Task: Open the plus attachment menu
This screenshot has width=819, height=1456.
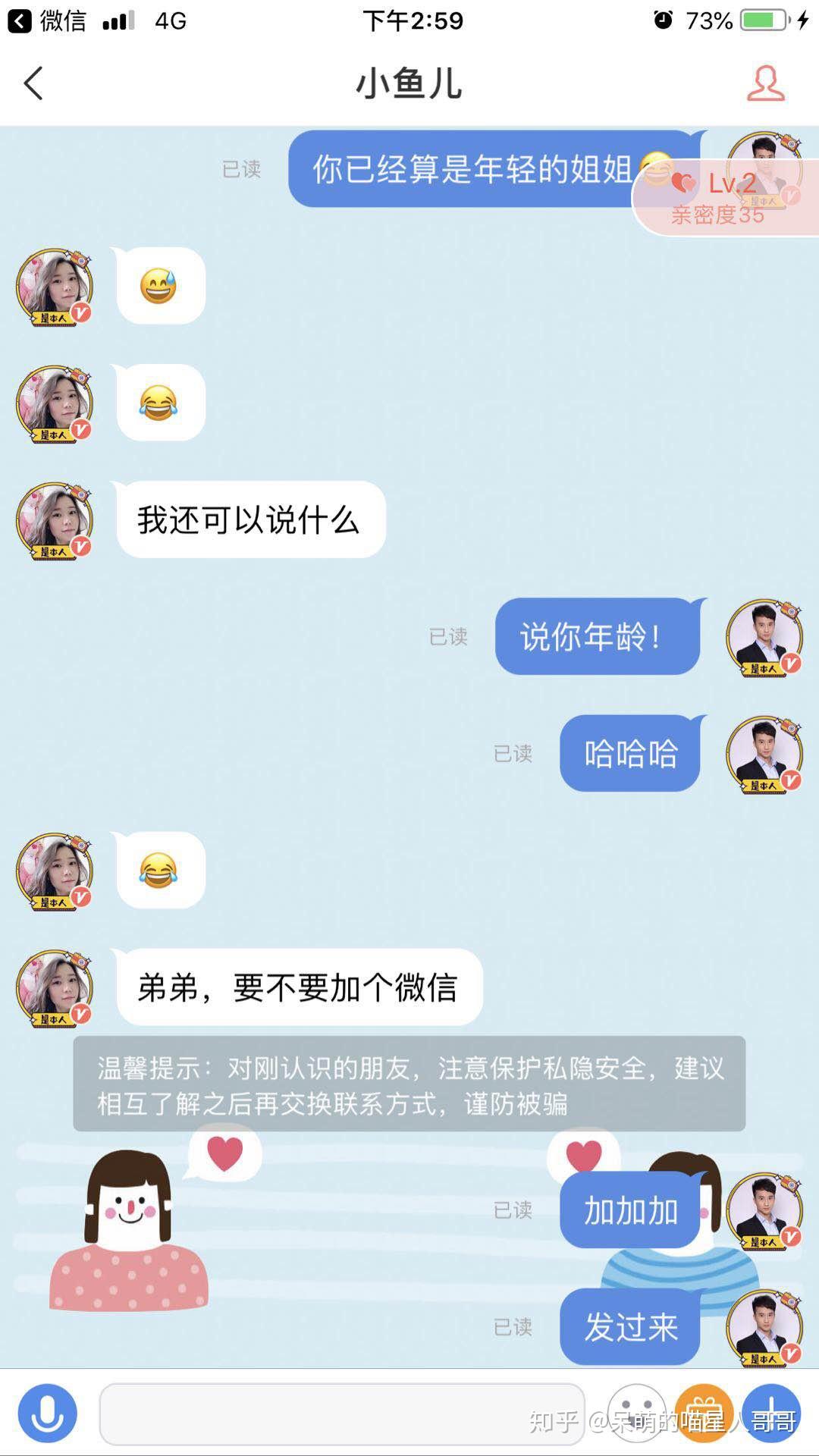Action: click(x=770, y=1414)
